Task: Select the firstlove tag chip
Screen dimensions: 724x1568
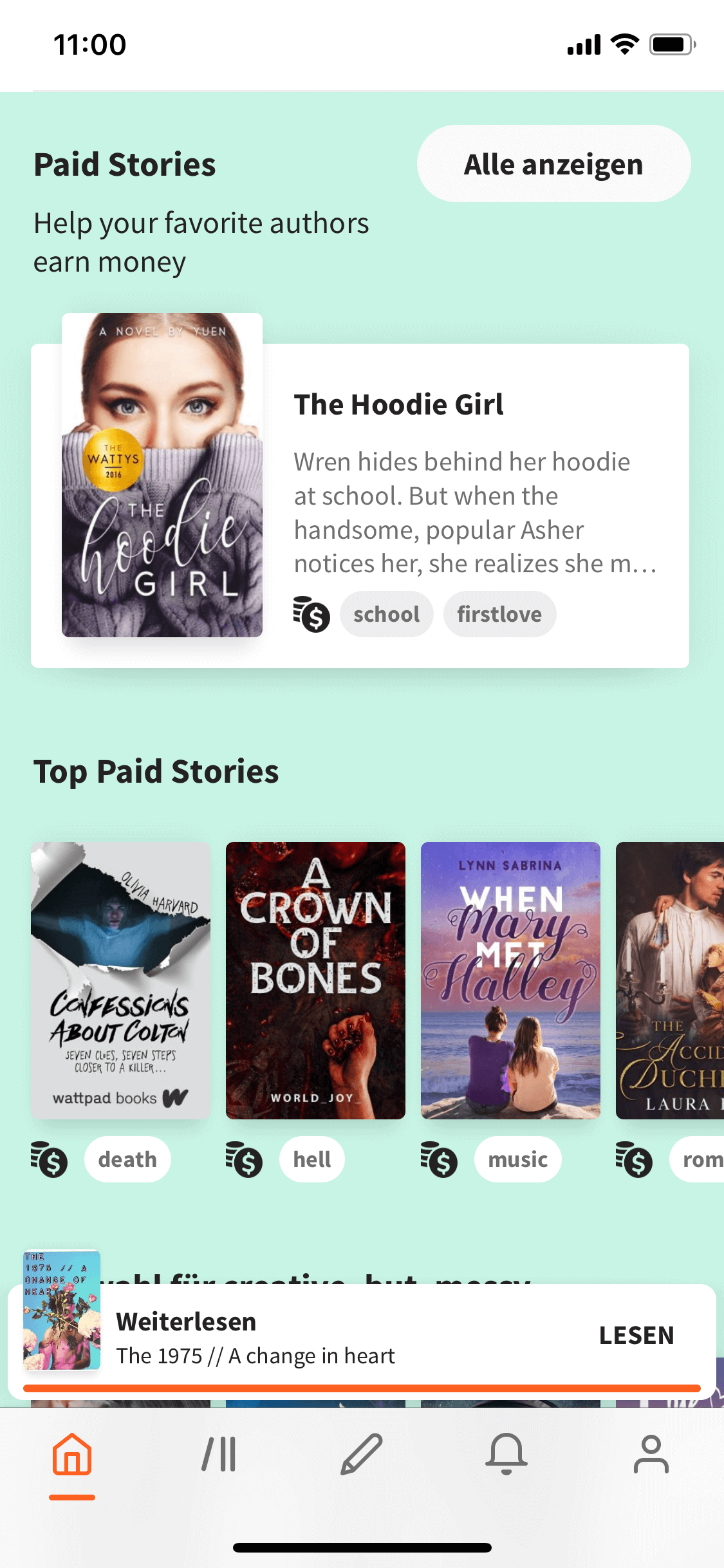Action: [499, 614]
